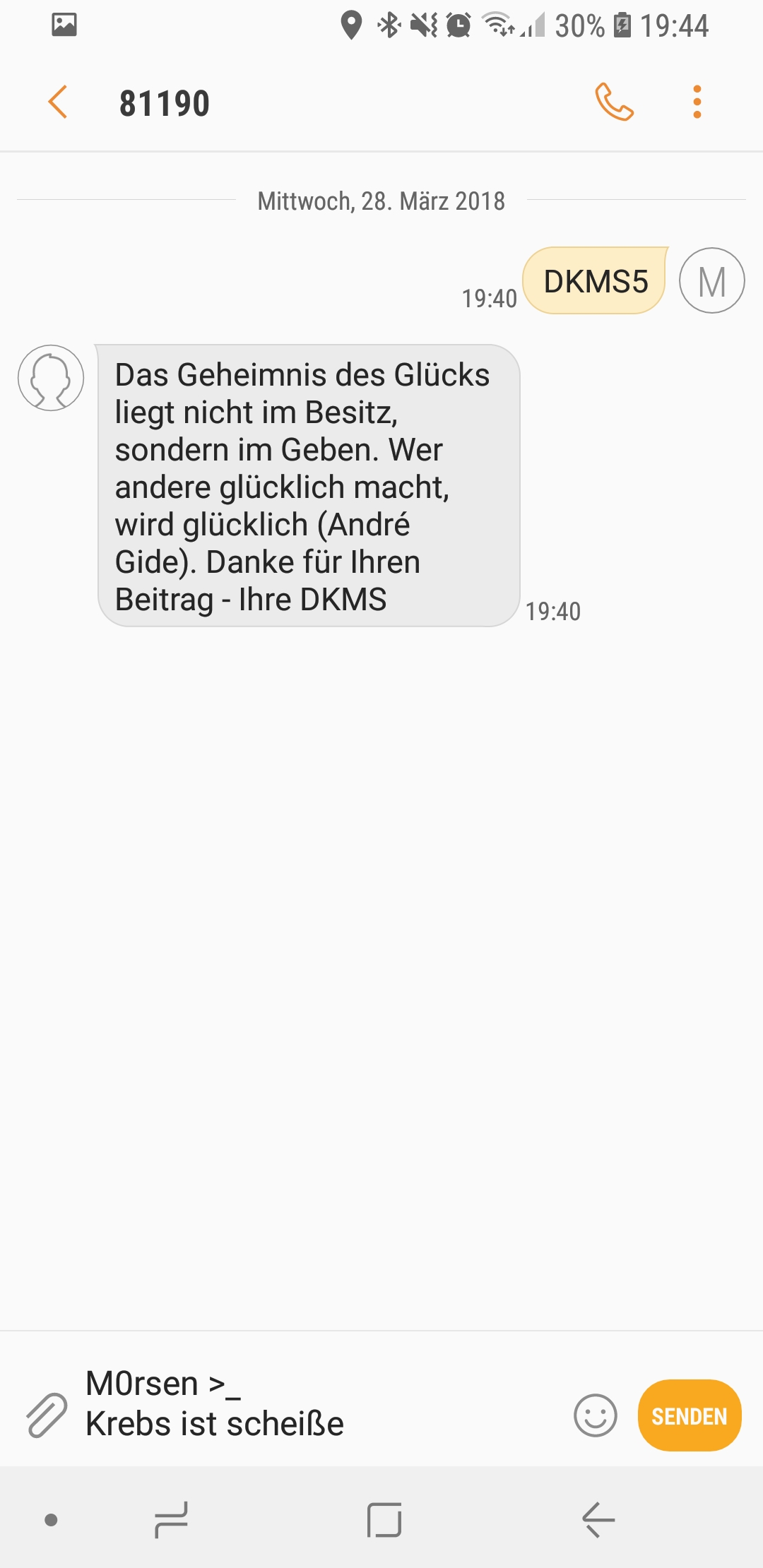Screen dimensions: 763x1568
Task: Tap SENDEN to send the message
Action: click(x=690, y=1415)
